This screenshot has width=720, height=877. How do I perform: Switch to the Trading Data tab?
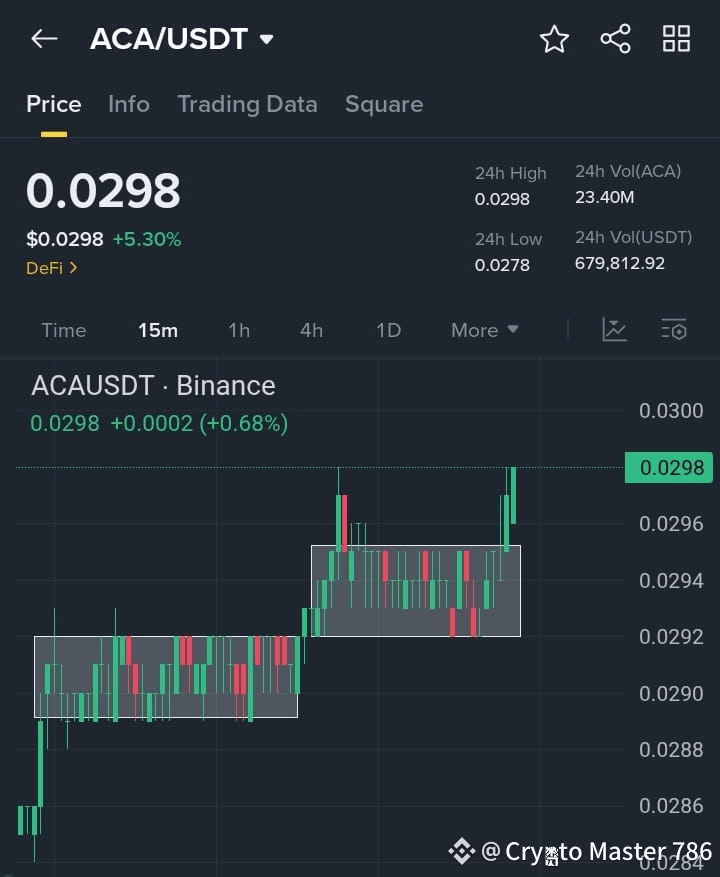pyautogui.click(x=247, y=104)
